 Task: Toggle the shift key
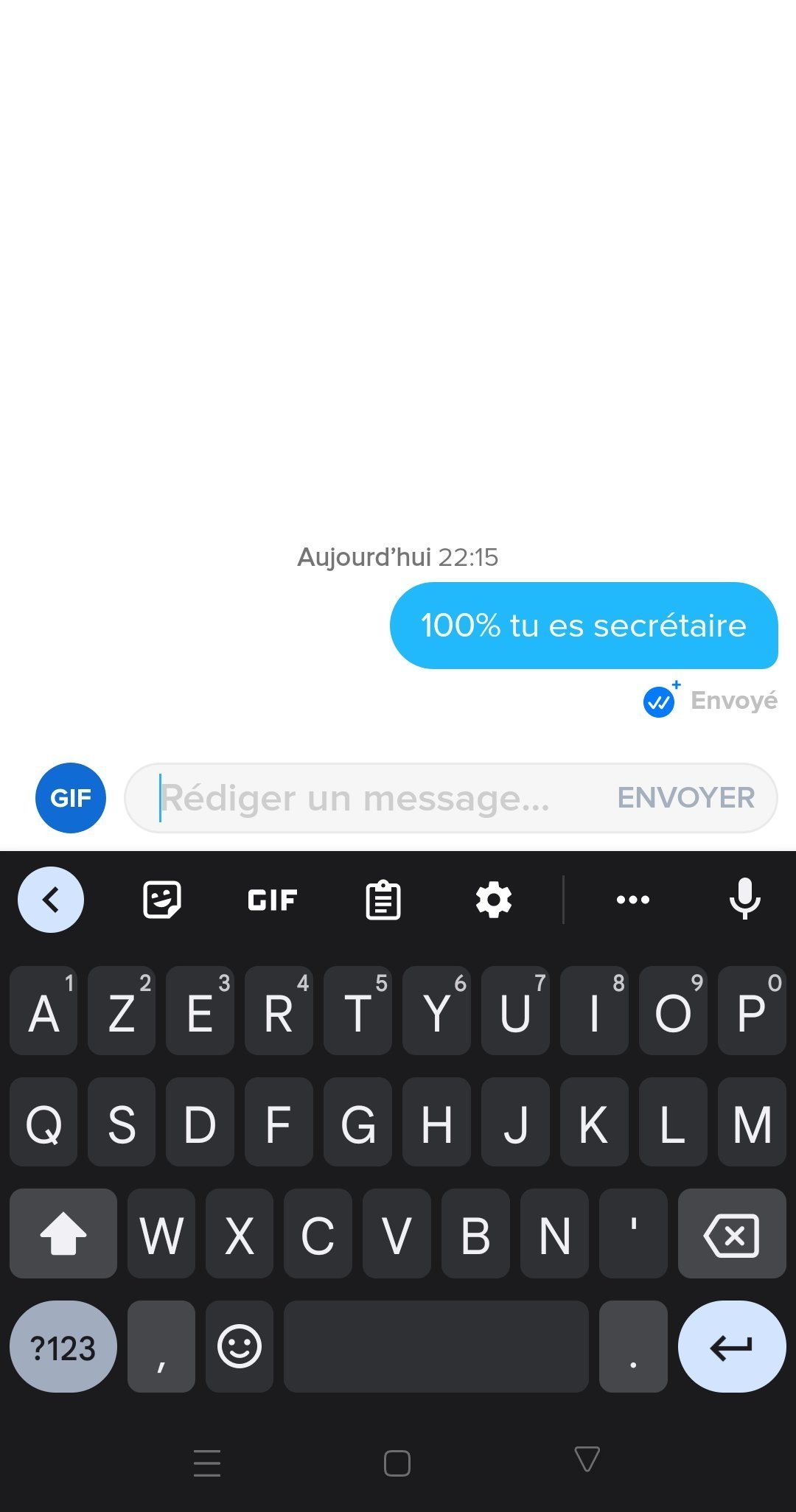point(63,1233)
